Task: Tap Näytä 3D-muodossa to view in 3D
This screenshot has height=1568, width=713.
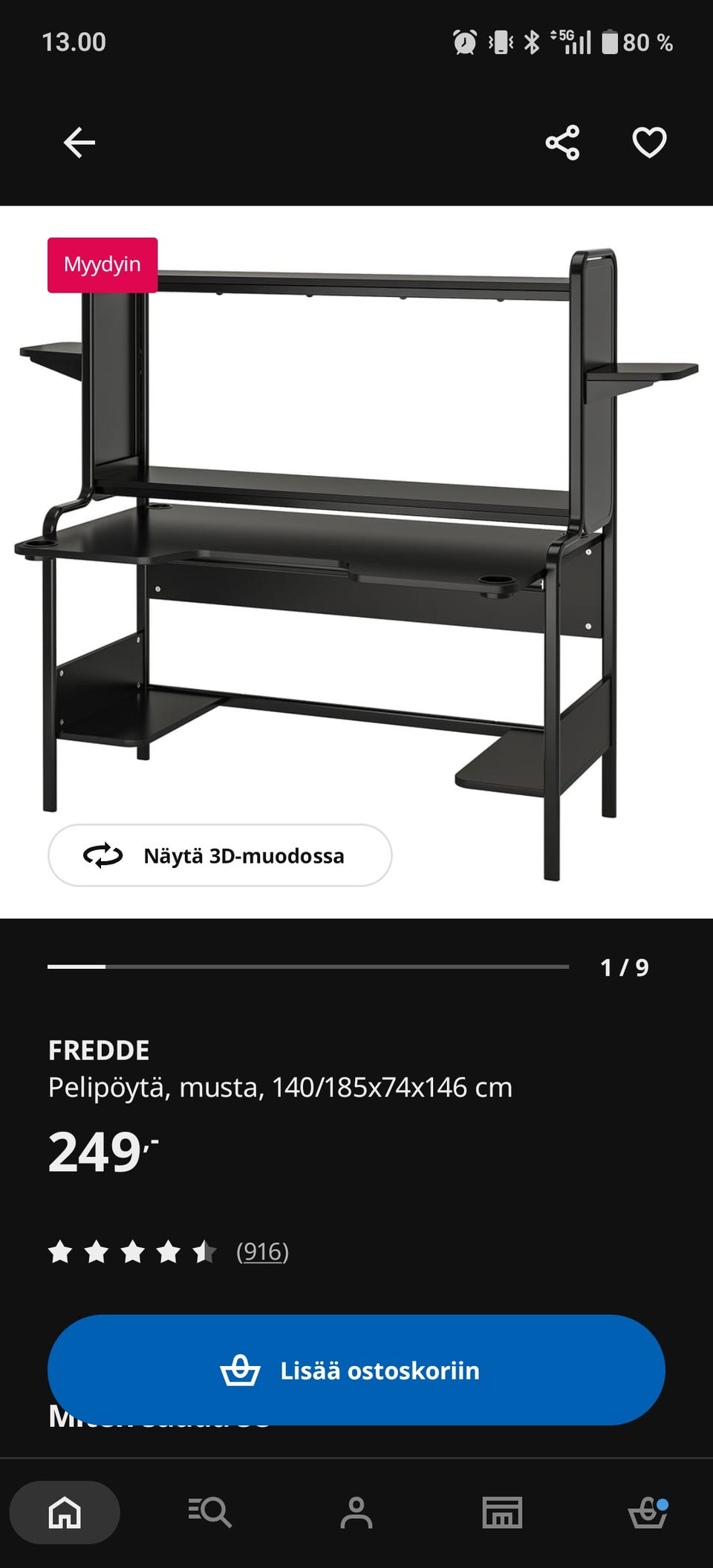Action: (220, 855)
